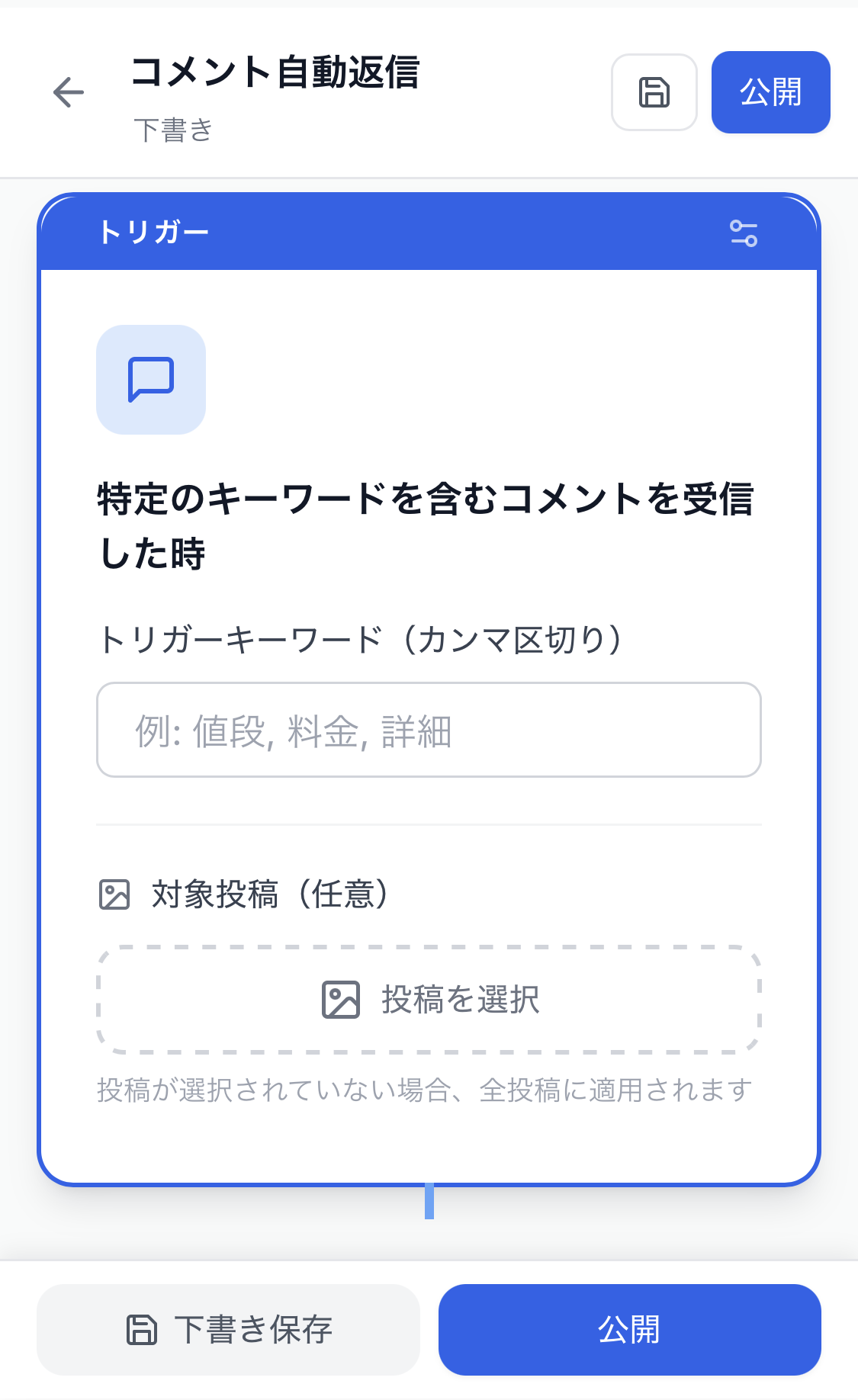Image resolution: width=858 pixels, height=1400 pixels.
Task: Click placeholder text 例: 値段, 料金, 詳細
Action: (292, 730)
